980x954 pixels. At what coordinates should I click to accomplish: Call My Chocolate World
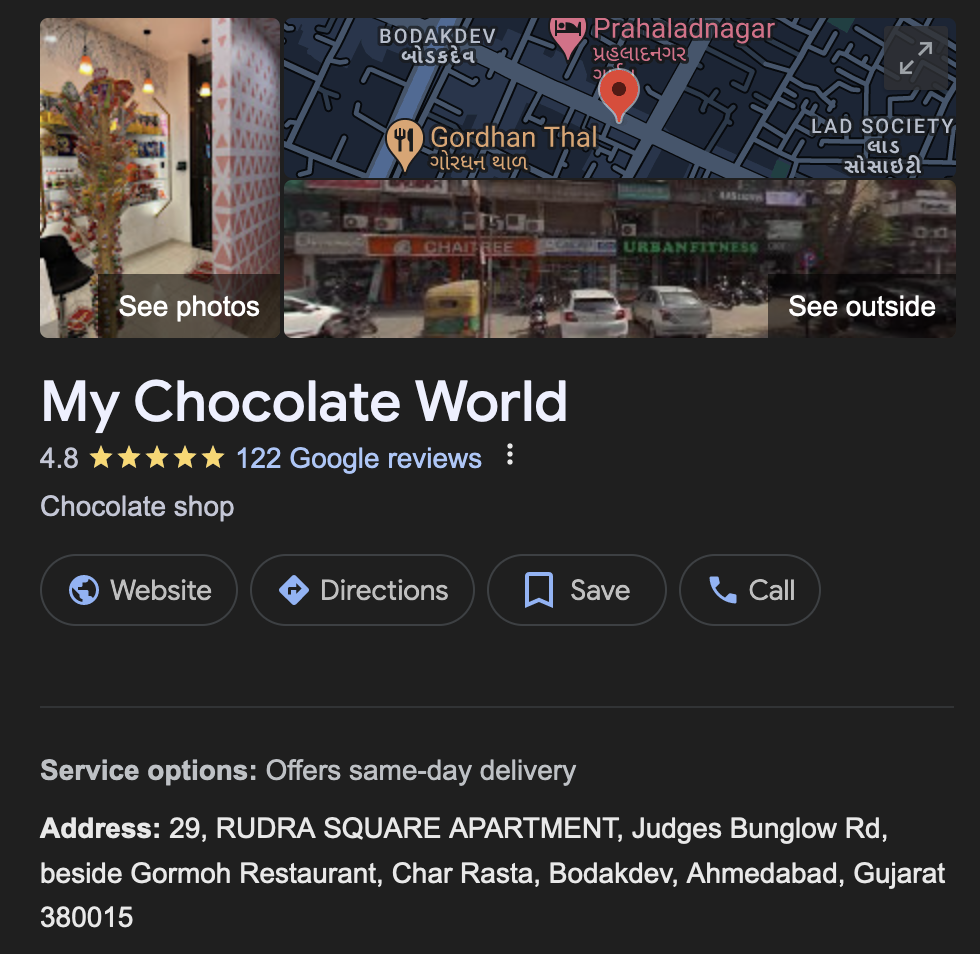click(749, 590)
